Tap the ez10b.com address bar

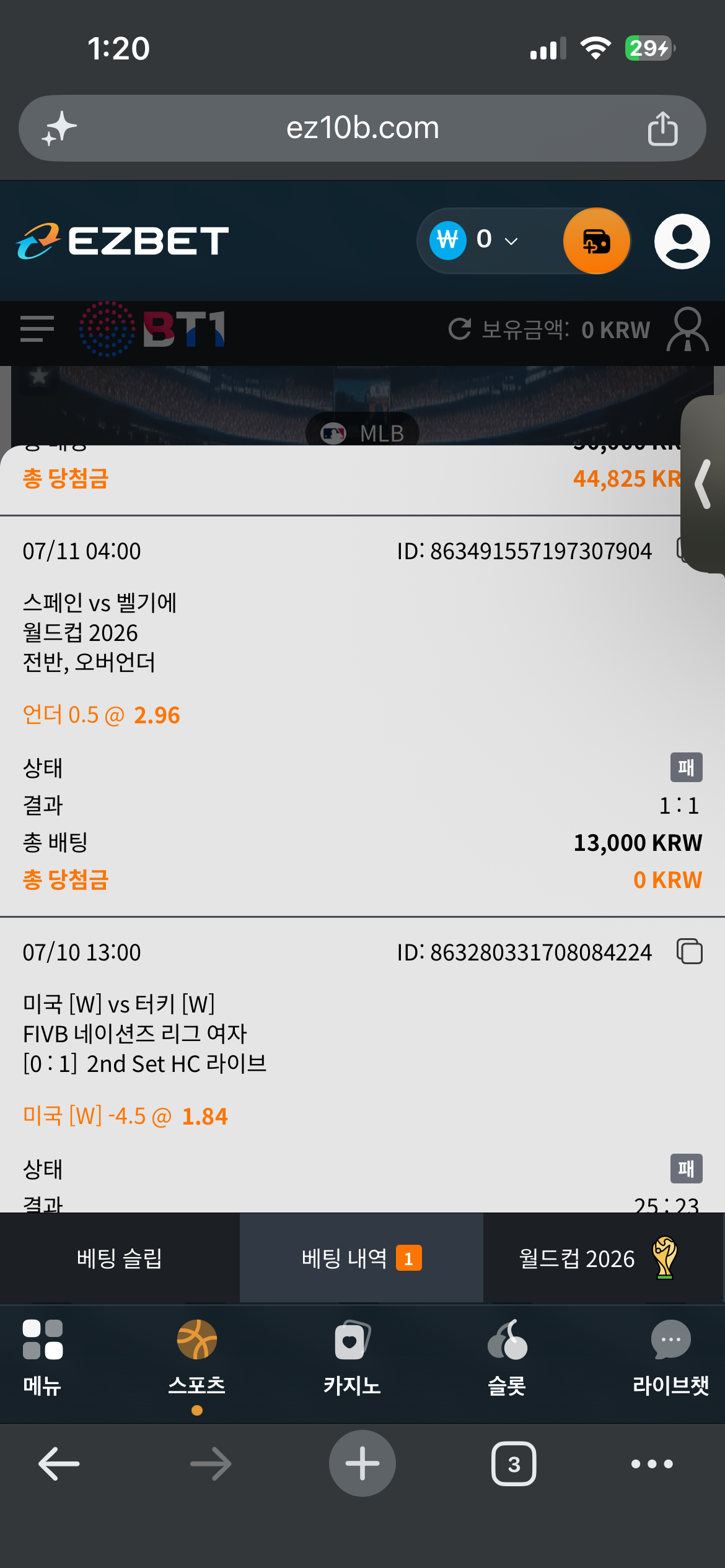(x=362, y=128)
